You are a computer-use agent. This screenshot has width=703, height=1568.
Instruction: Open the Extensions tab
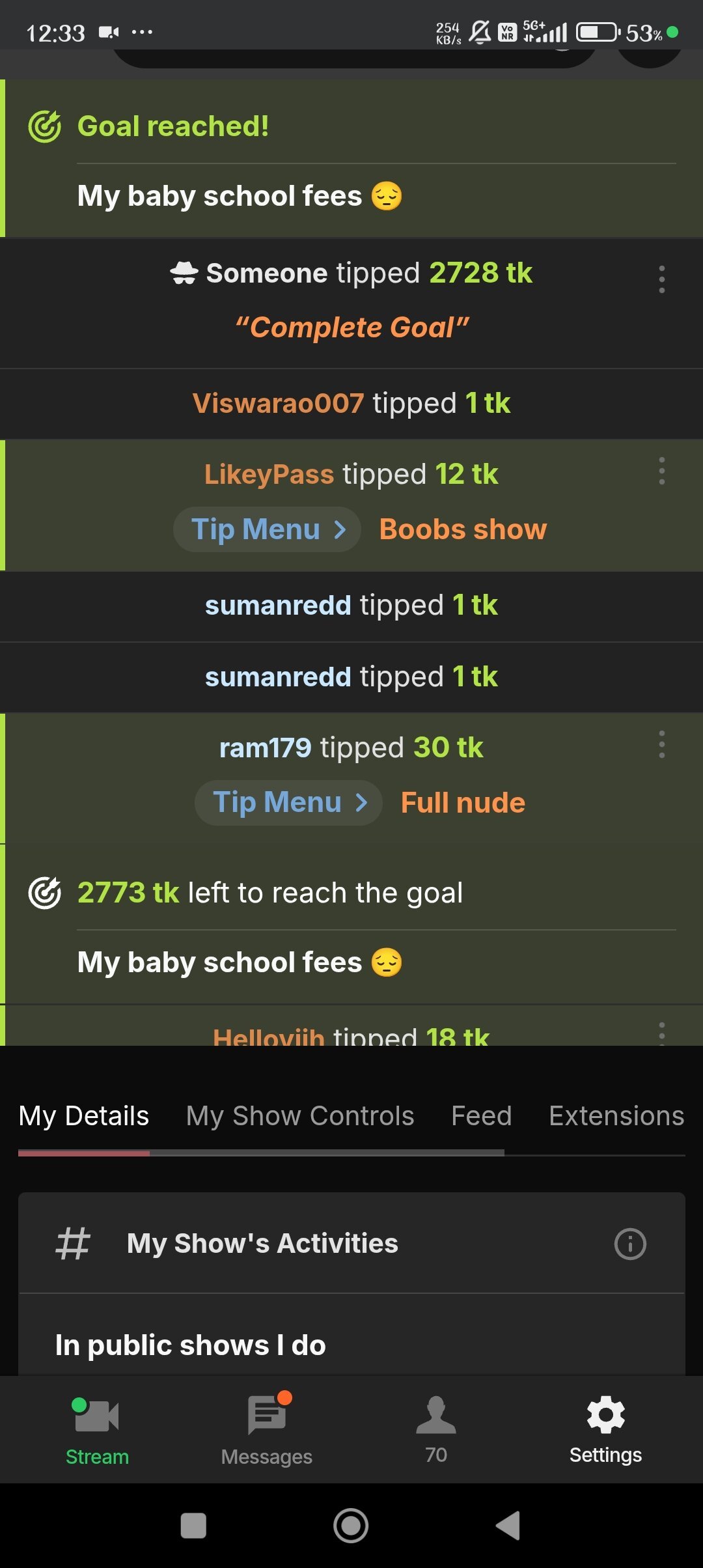click(616, 1116)
